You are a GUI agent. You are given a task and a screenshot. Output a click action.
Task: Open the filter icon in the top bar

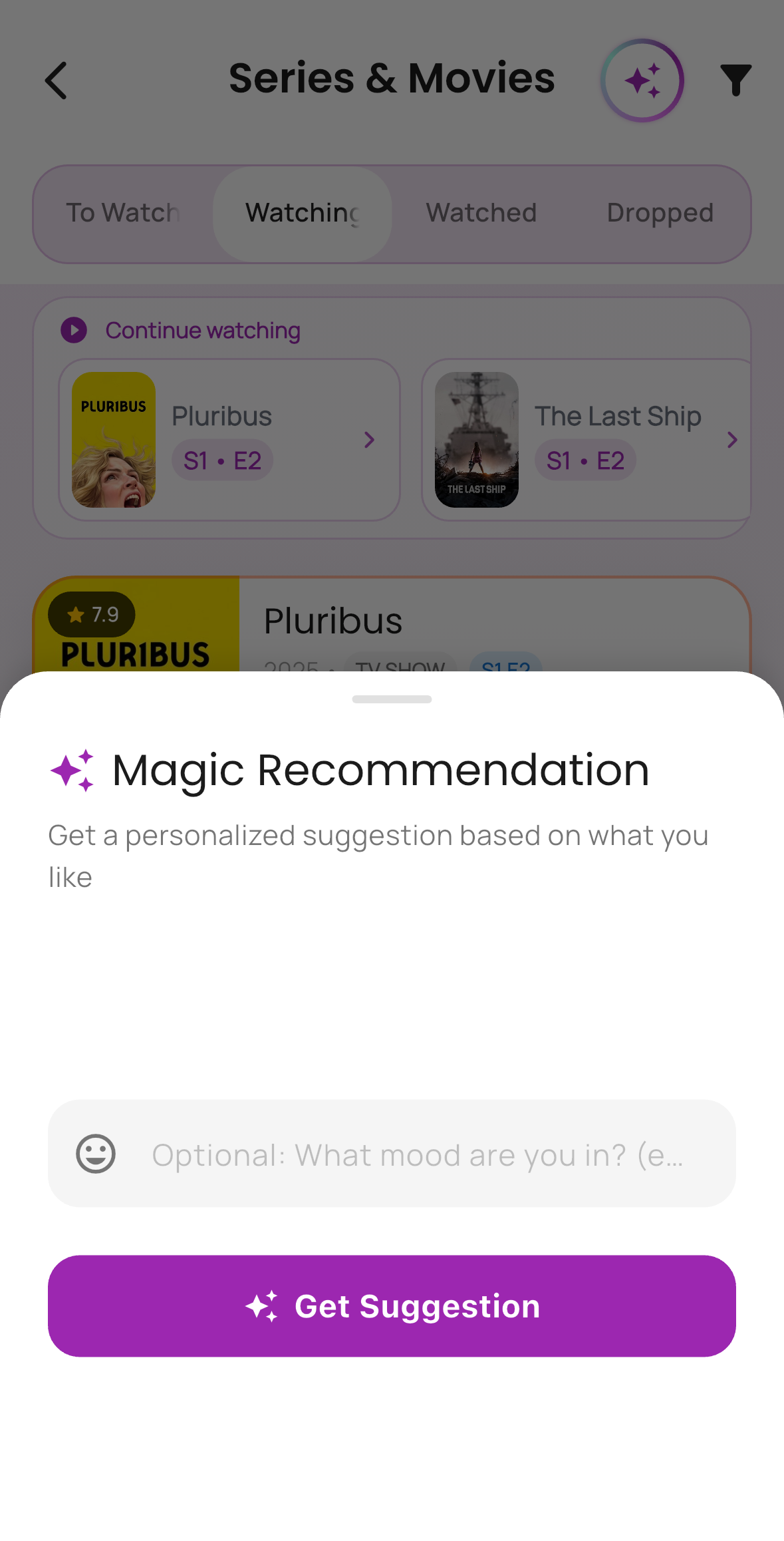point(735,79)
